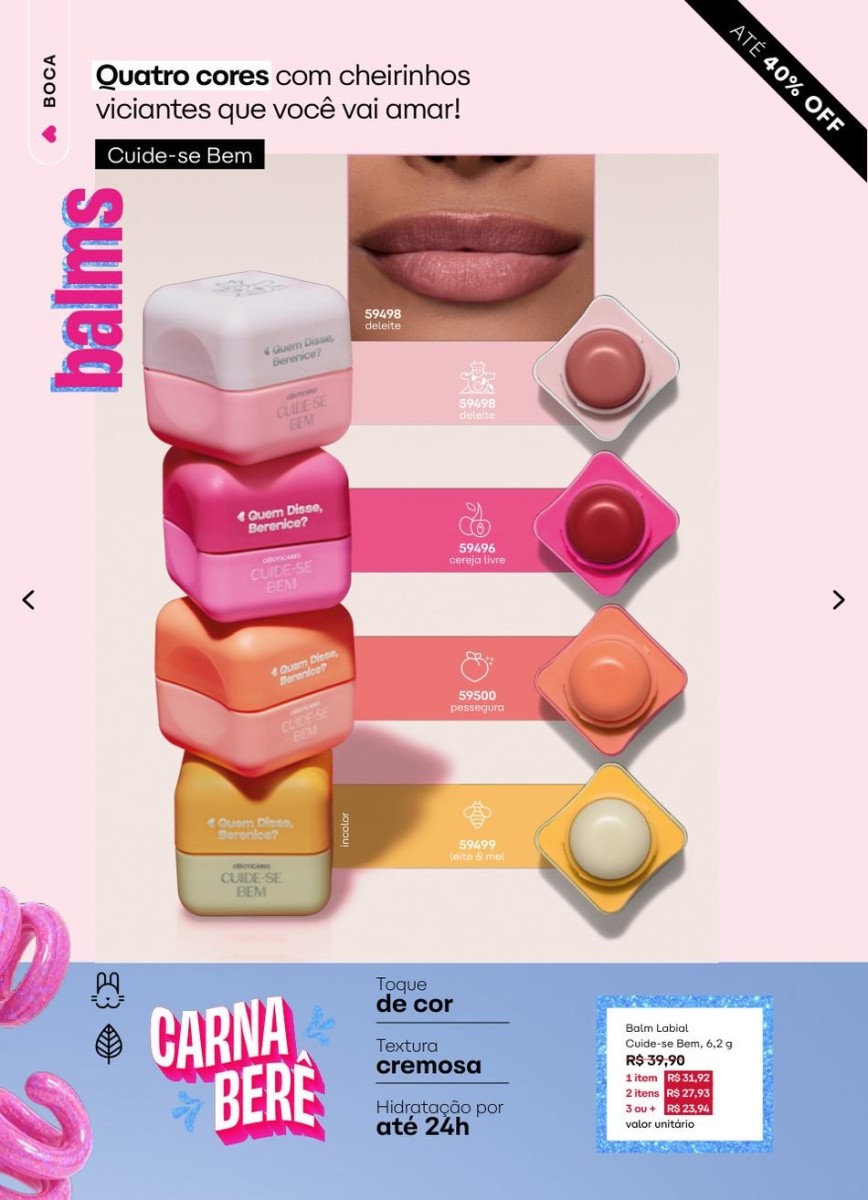Go back to the previous catalog page
Viewport: 868px width, 1200px height.
click(29, 600)
